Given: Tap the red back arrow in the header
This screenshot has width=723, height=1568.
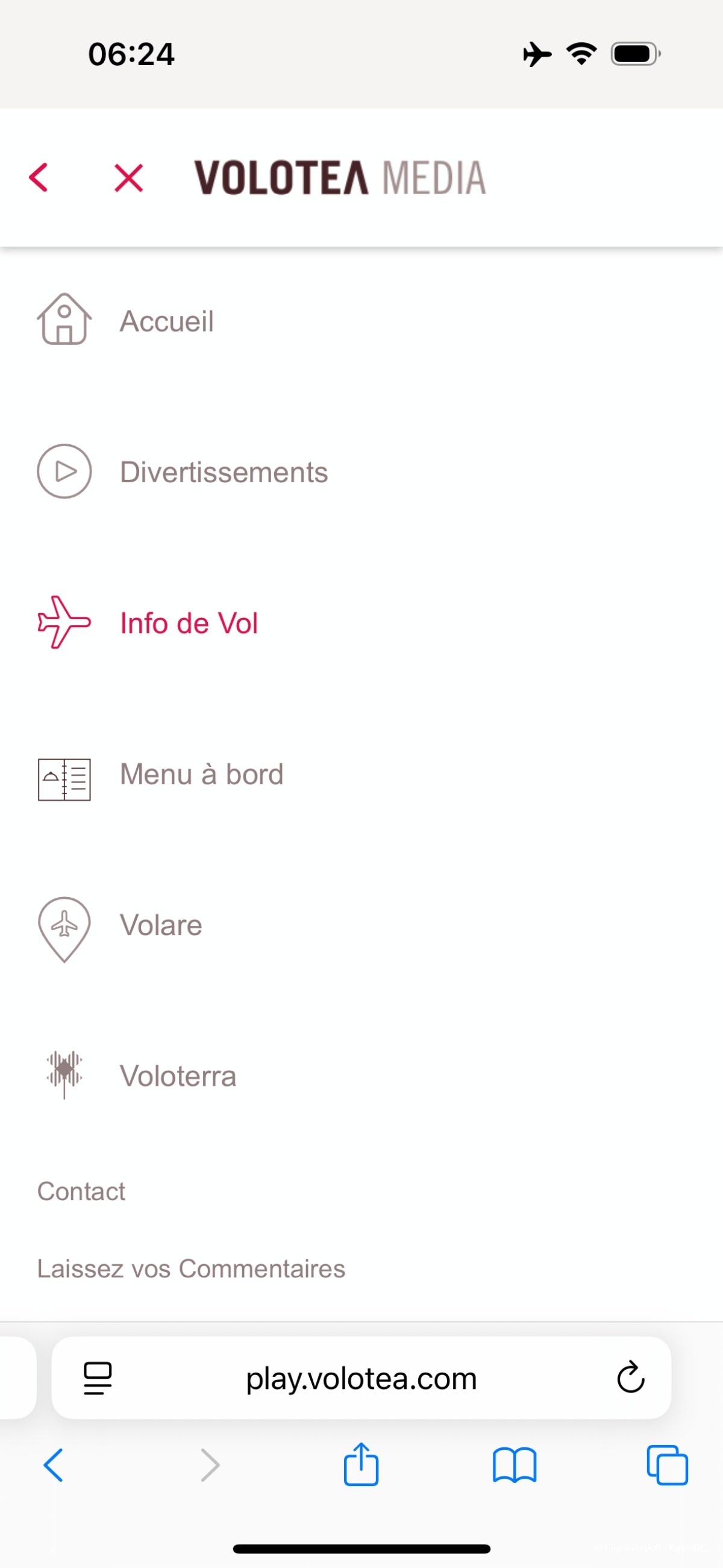Looking at the screenshot, I should [39, 178].
